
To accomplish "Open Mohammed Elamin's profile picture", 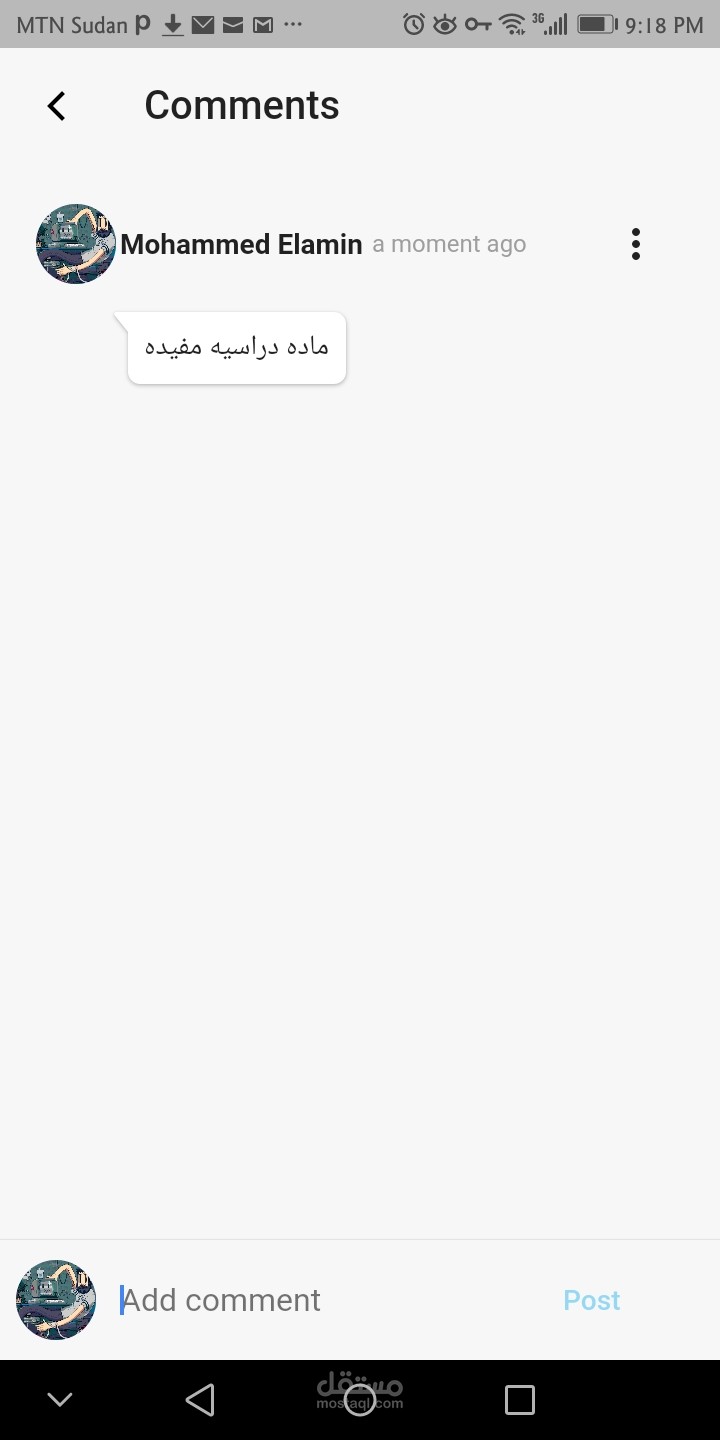I will pyautogui.click(x=76, y=244).
